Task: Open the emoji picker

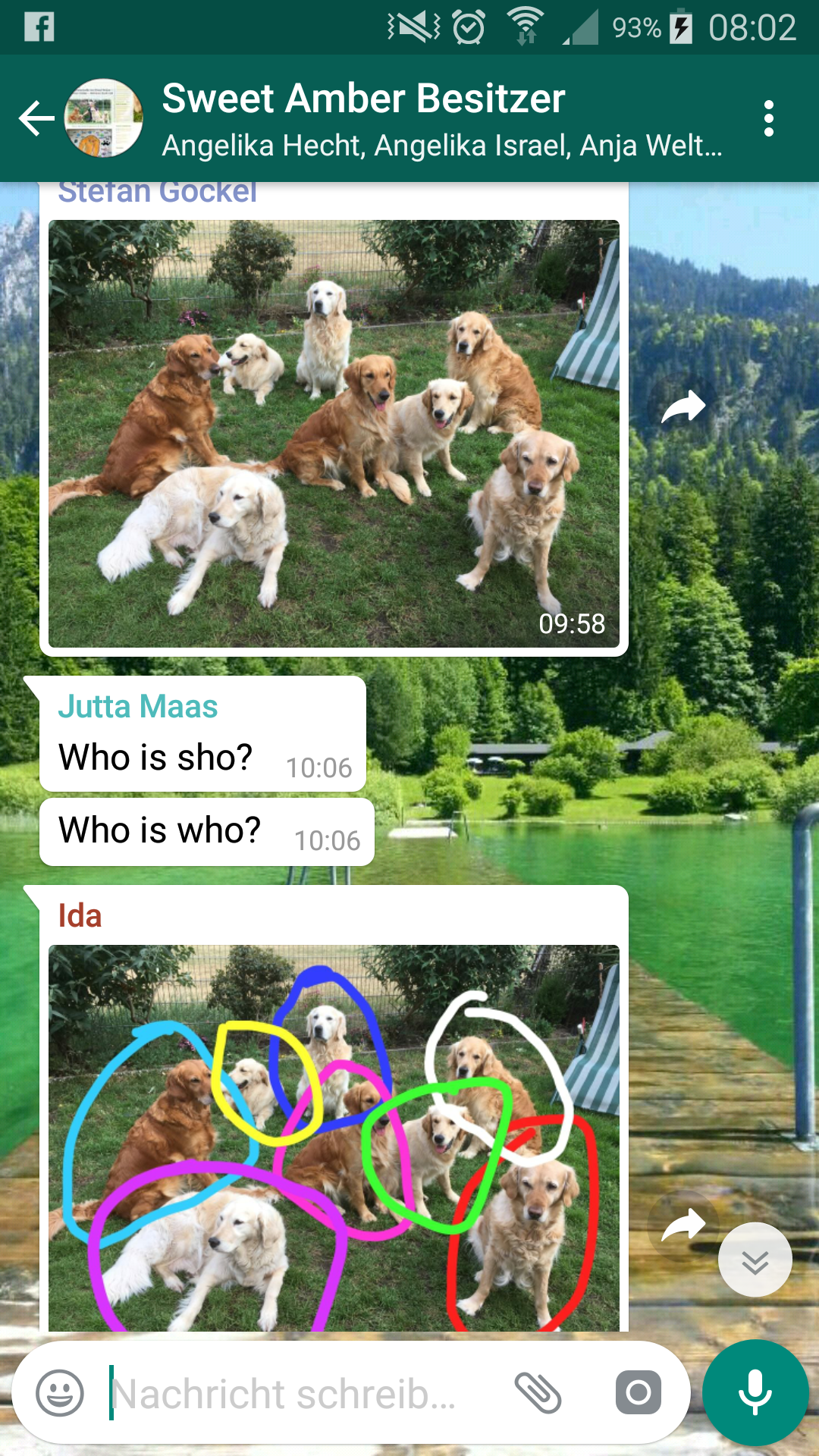Action: point(60,1393)
